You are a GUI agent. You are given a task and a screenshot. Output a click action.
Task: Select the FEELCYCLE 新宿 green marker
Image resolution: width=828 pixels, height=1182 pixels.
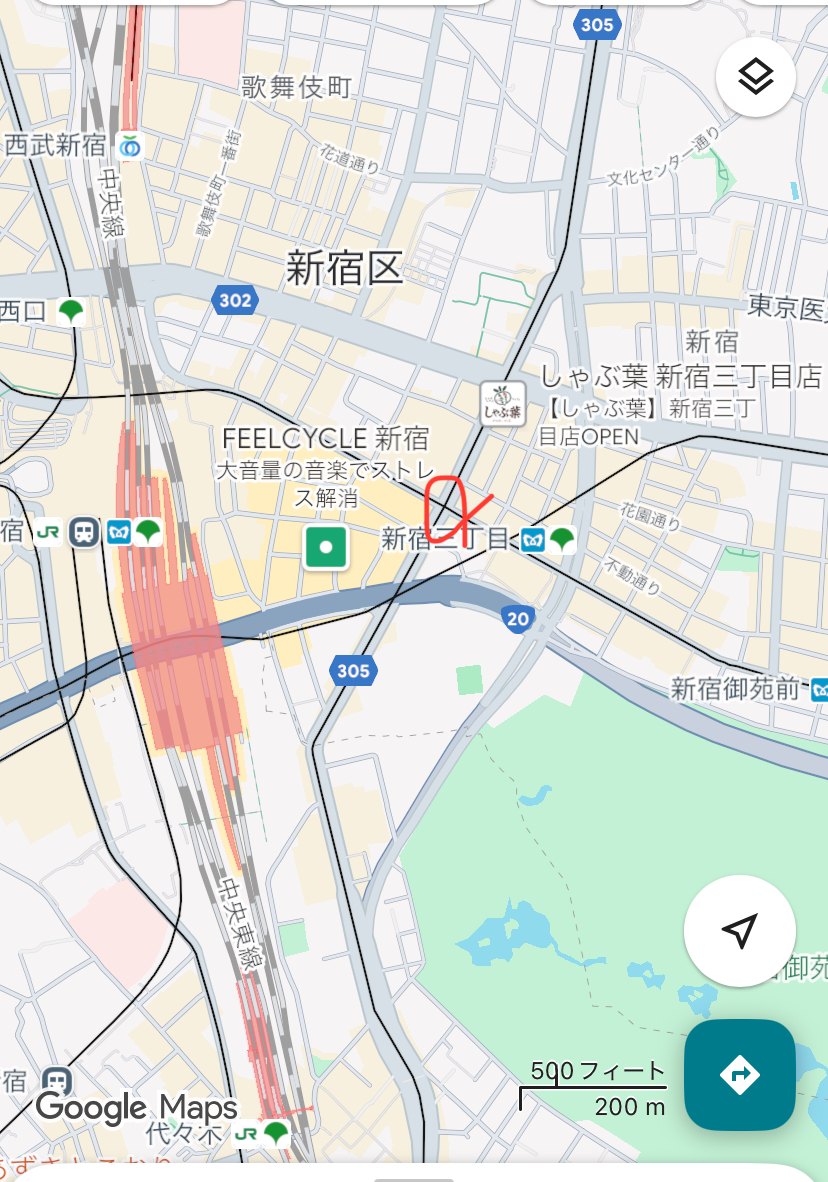coord(325,548)
